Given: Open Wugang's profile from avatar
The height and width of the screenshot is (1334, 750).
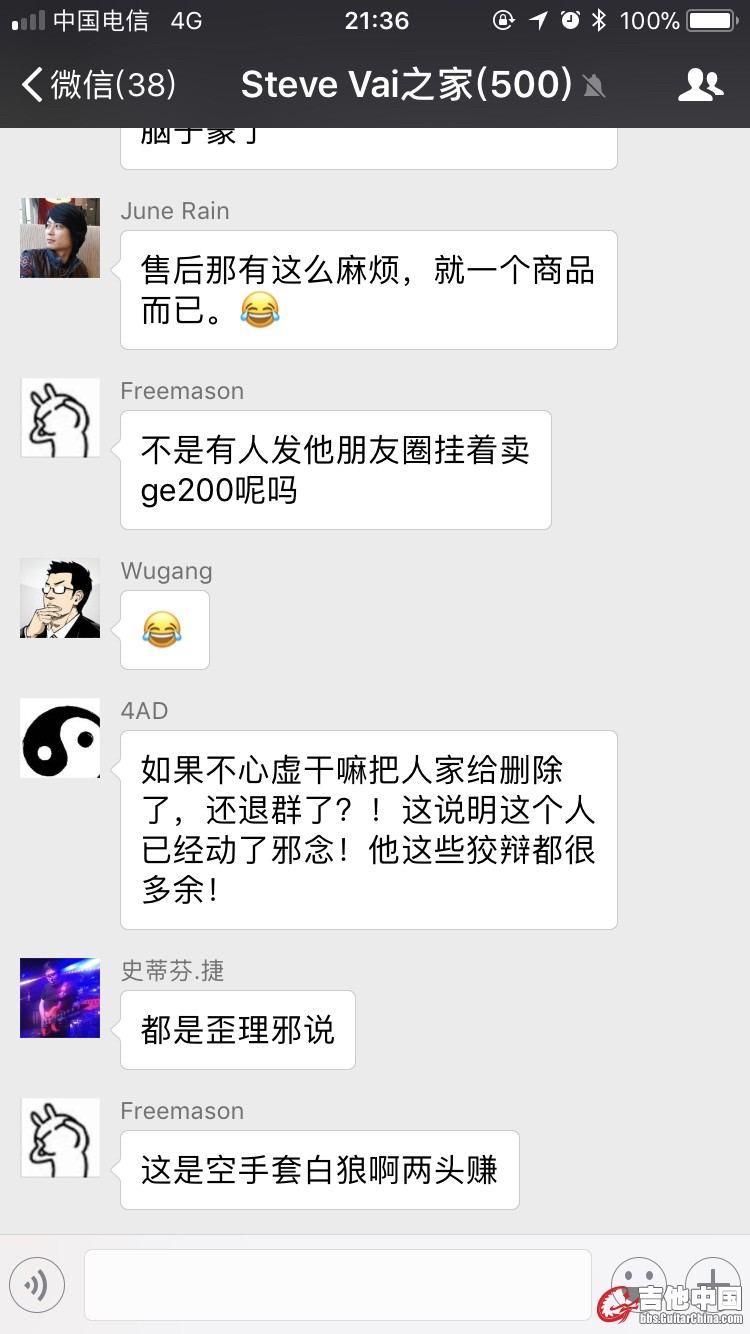Looking at the screenshot, I should (x=60, y=598).
